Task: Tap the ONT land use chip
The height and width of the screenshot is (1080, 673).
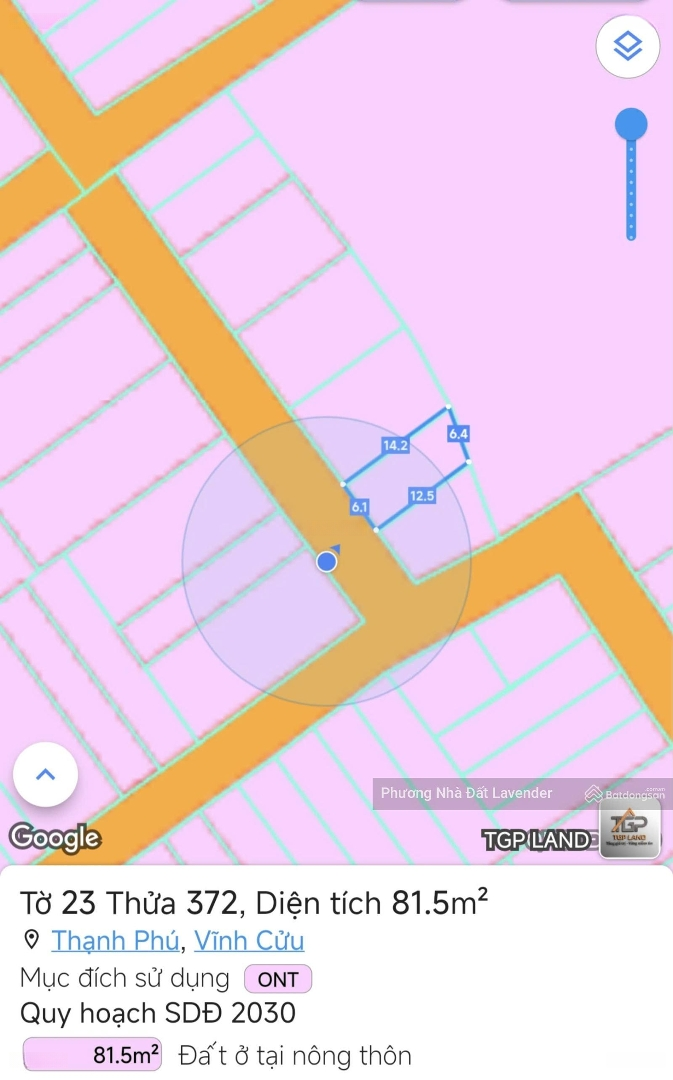Action: pos(278,979)
